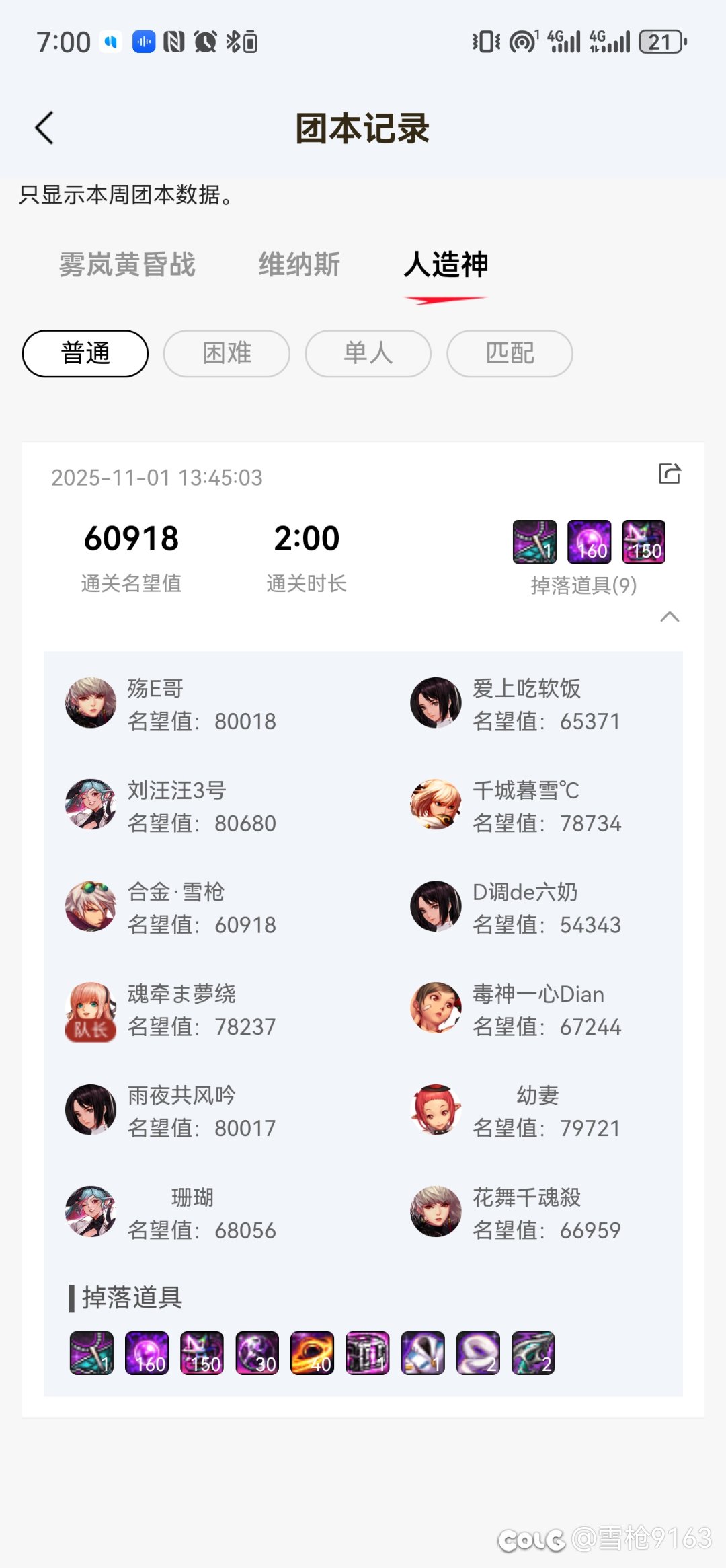726x1568 pixels.
Task: Go back from 团本记录 page
Action: tap(44, 128)
